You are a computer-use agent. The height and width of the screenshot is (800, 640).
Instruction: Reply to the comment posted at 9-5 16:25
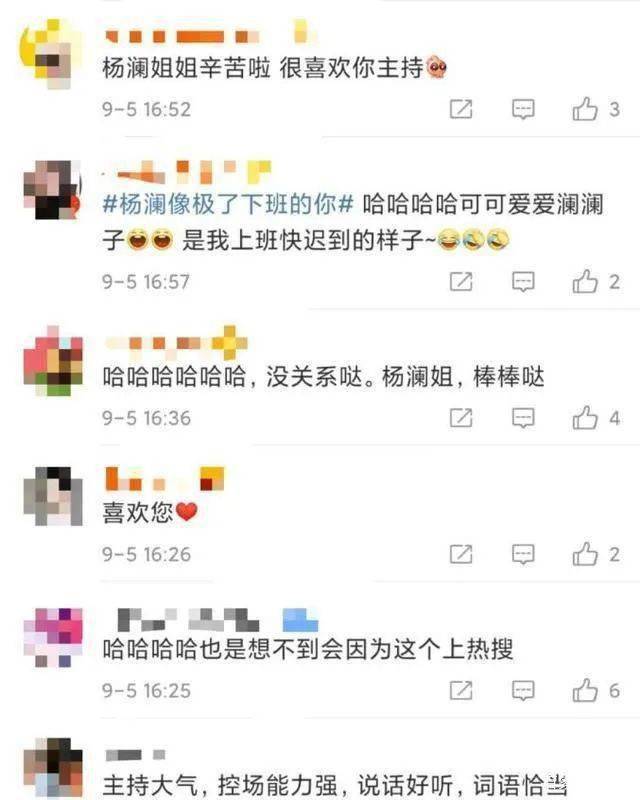(524, 690)
